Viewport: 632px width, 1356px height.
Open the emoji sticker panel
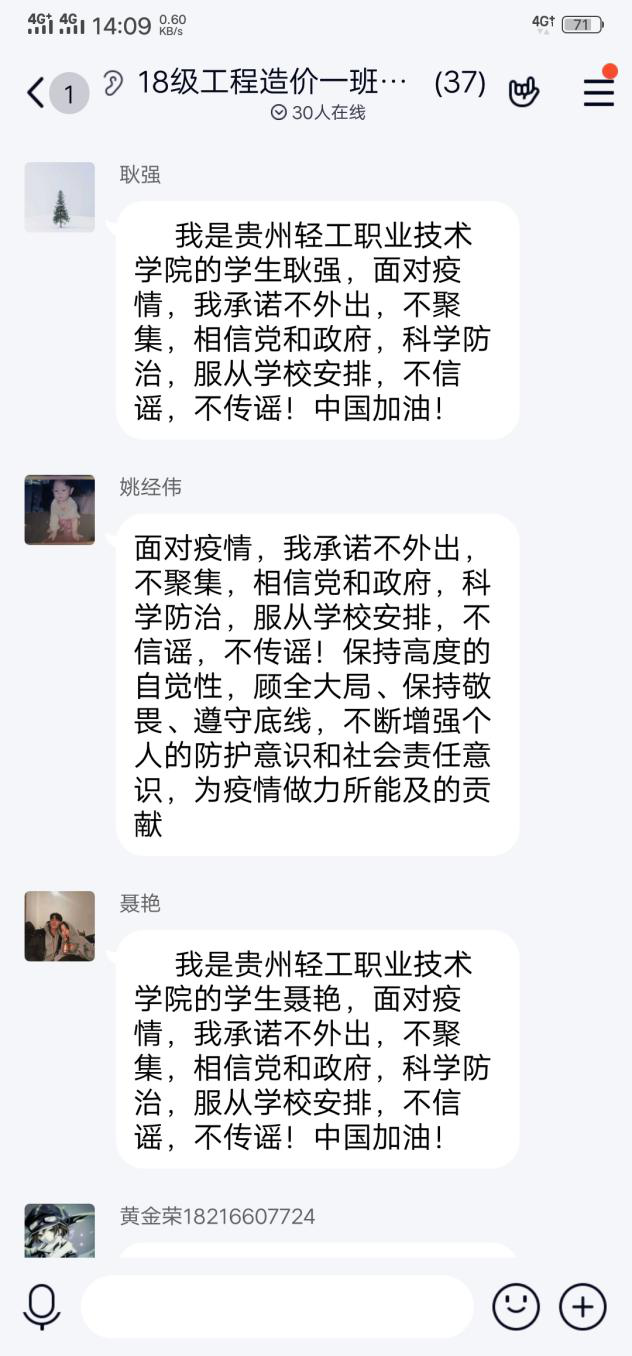[516, 1306]
